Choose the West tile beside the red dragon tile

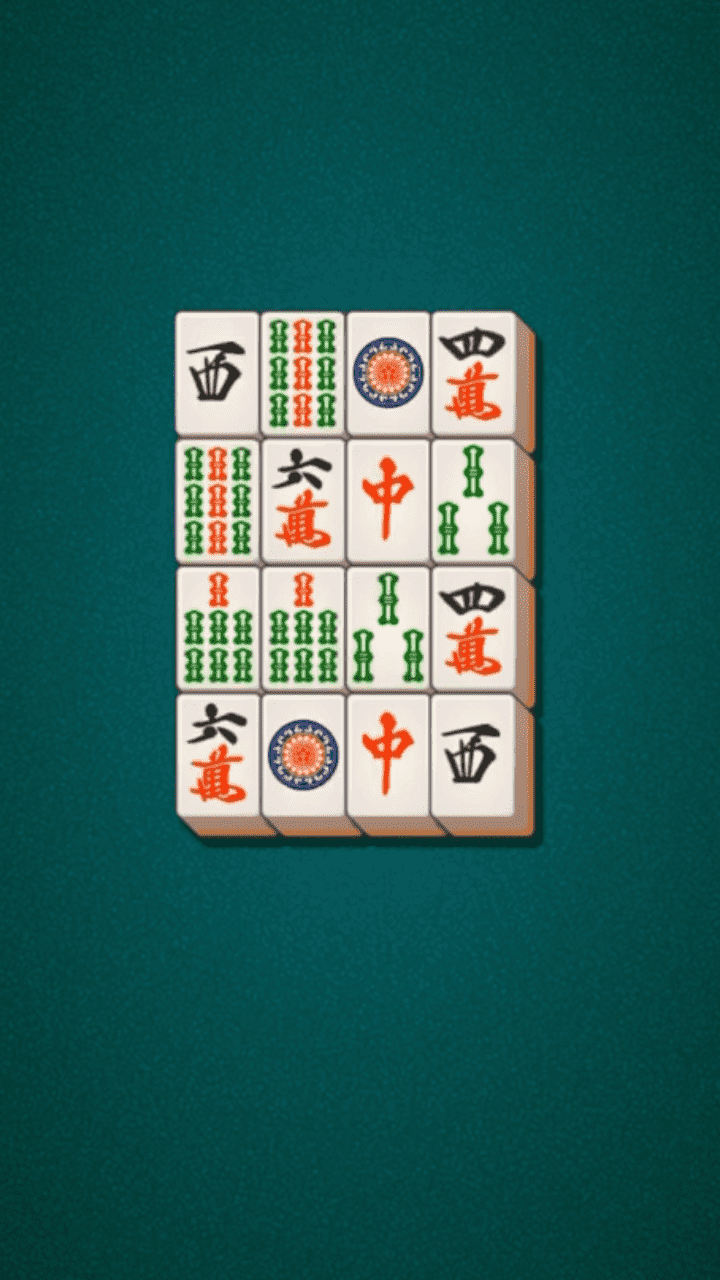[473, 756]
